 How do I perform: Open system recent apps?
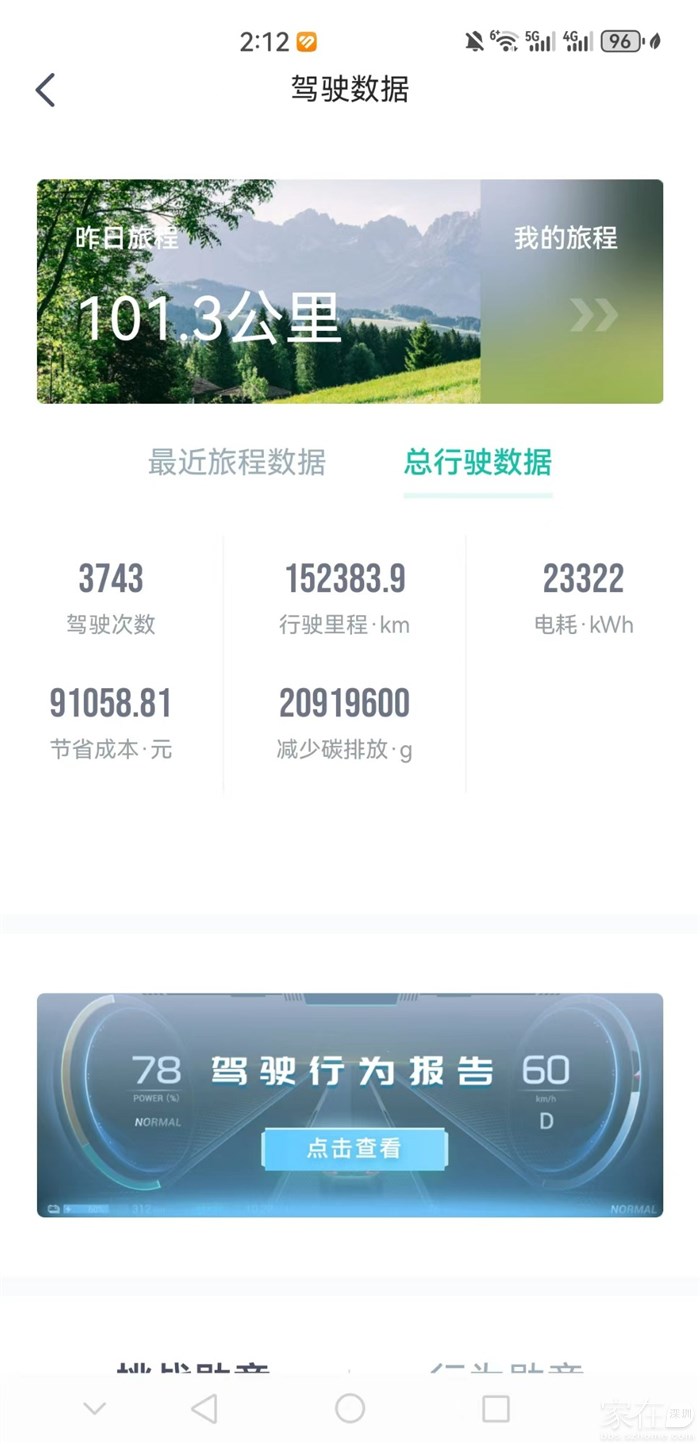point(496,1409)
